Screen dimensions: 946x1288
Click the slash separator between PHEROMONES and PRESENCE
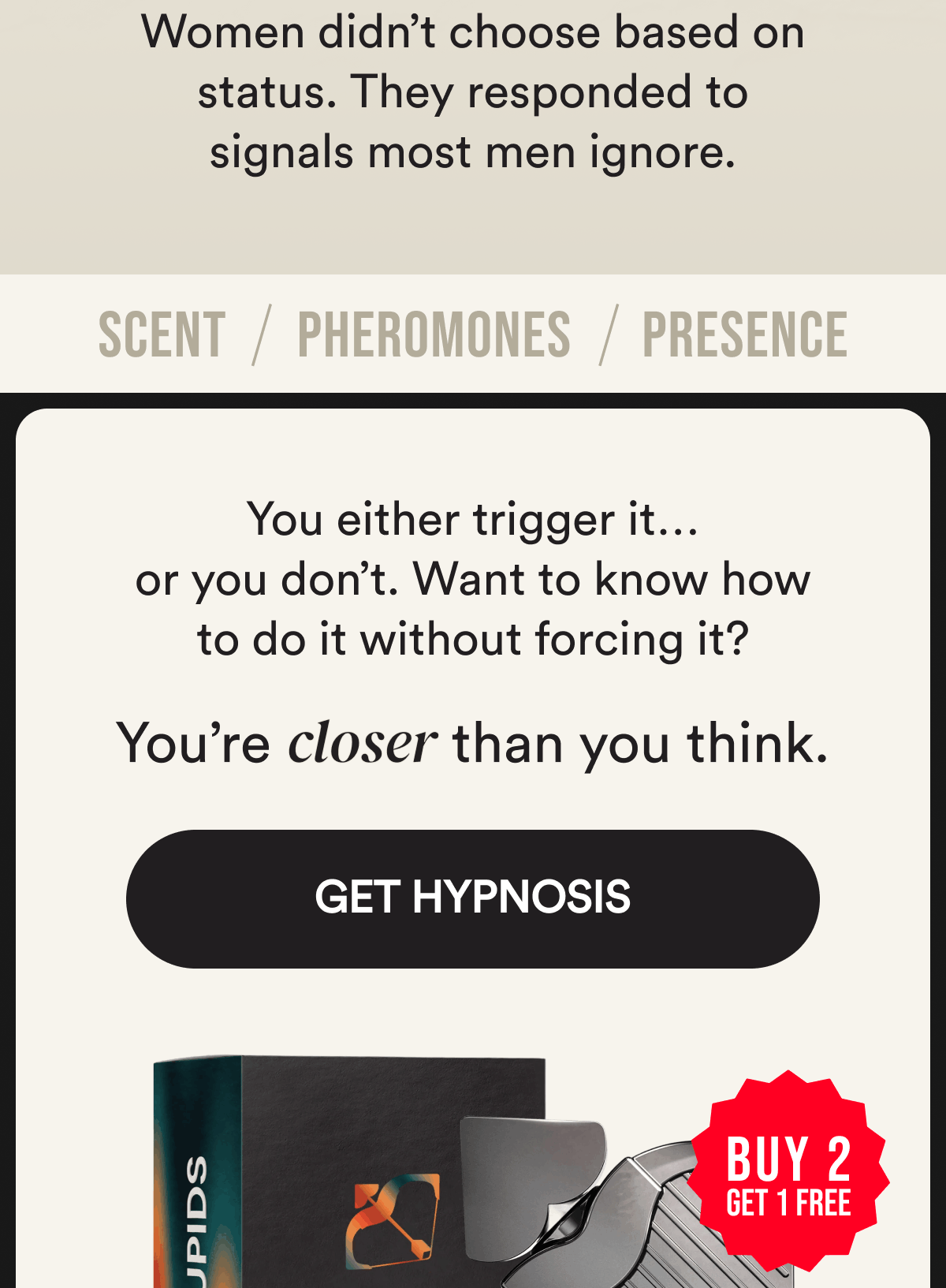tap(609, 334)
